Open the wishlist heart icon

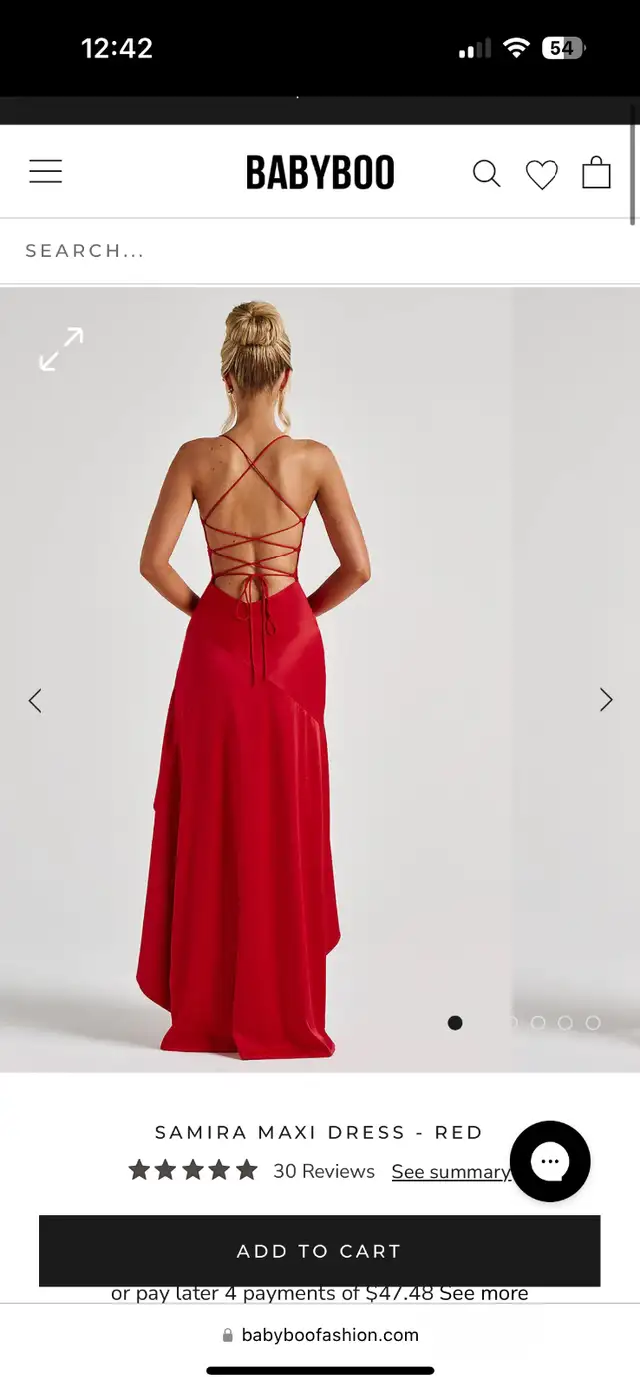tap(542, 175)
